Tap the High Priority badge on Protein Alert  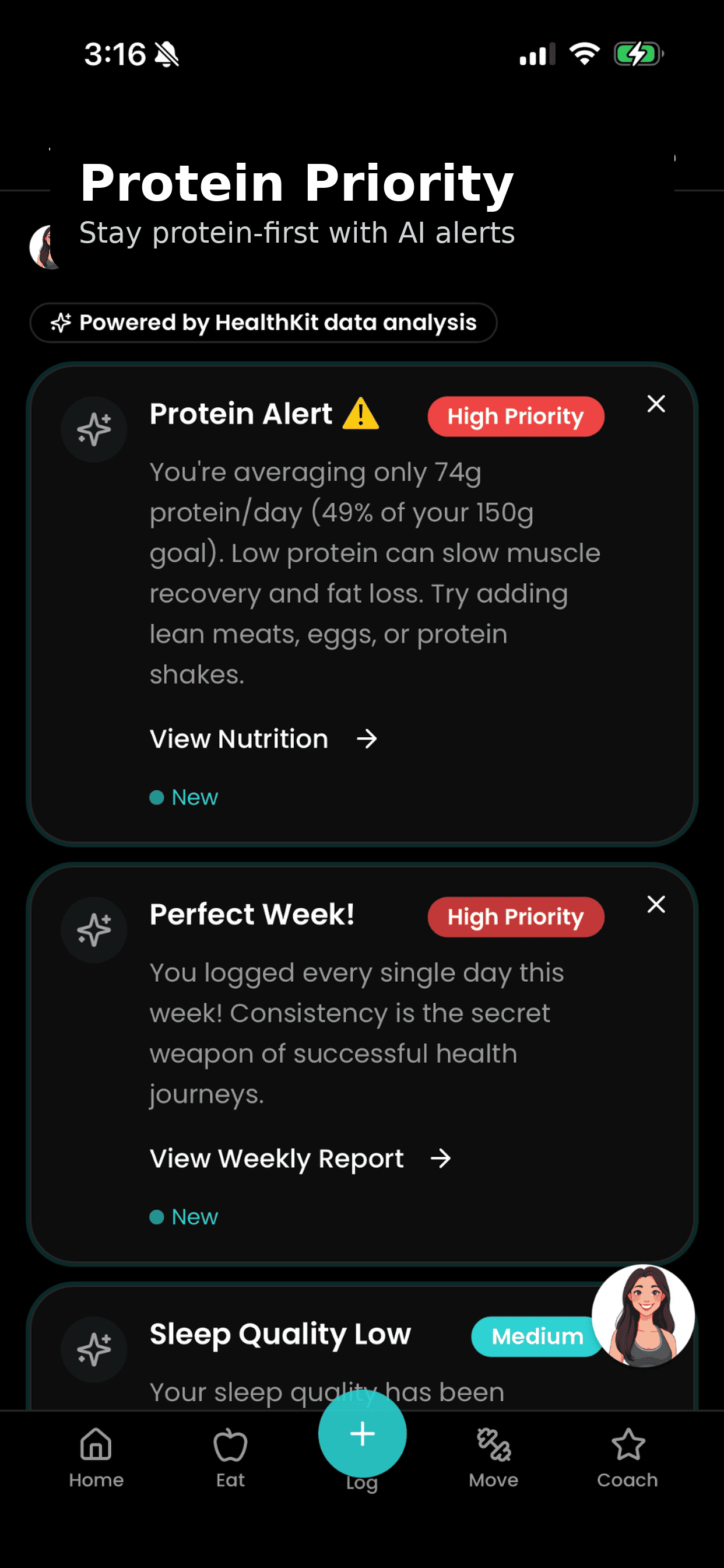click(515, 416)
